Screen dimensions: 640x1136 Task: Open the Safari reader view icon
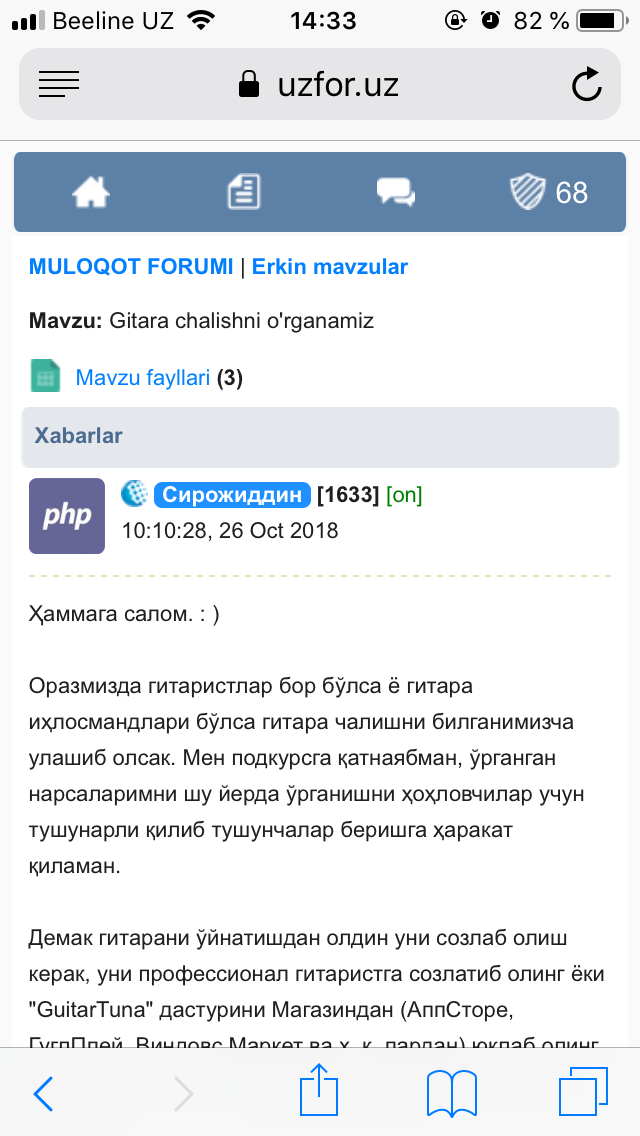[x=59, y=85]
